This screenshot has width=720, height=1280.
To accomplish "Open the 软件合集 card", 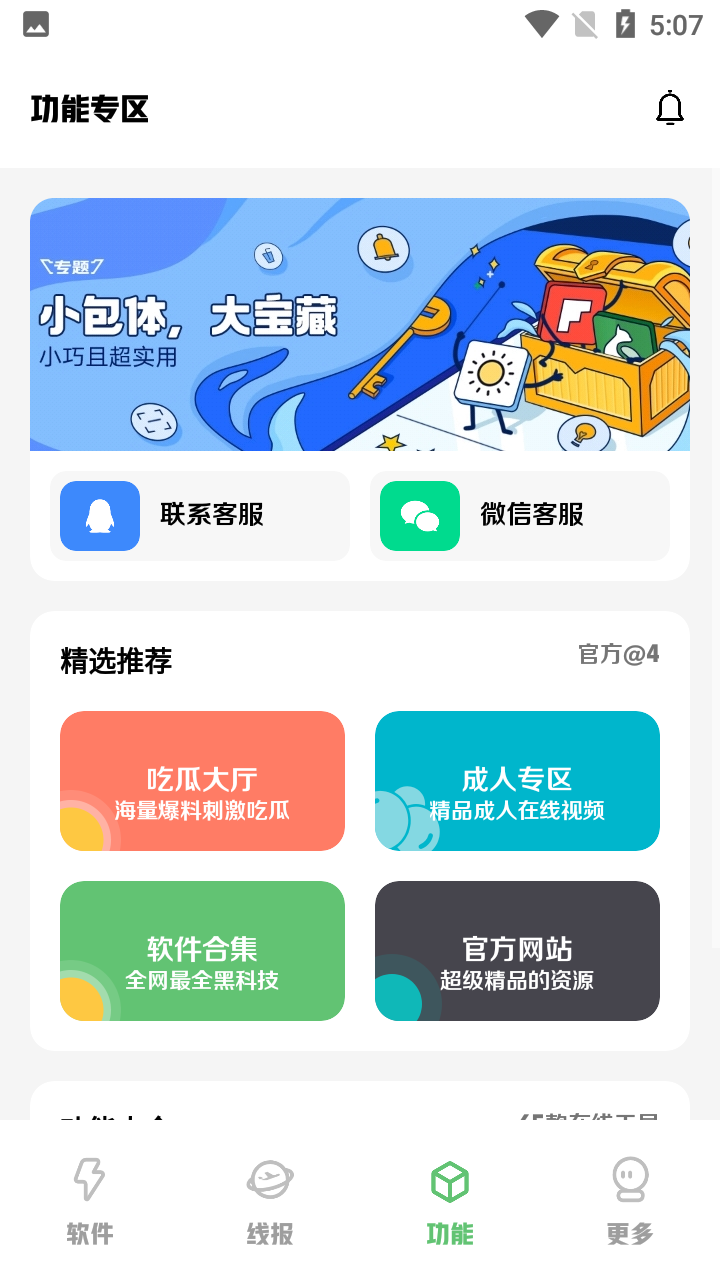I will point(202,950).
